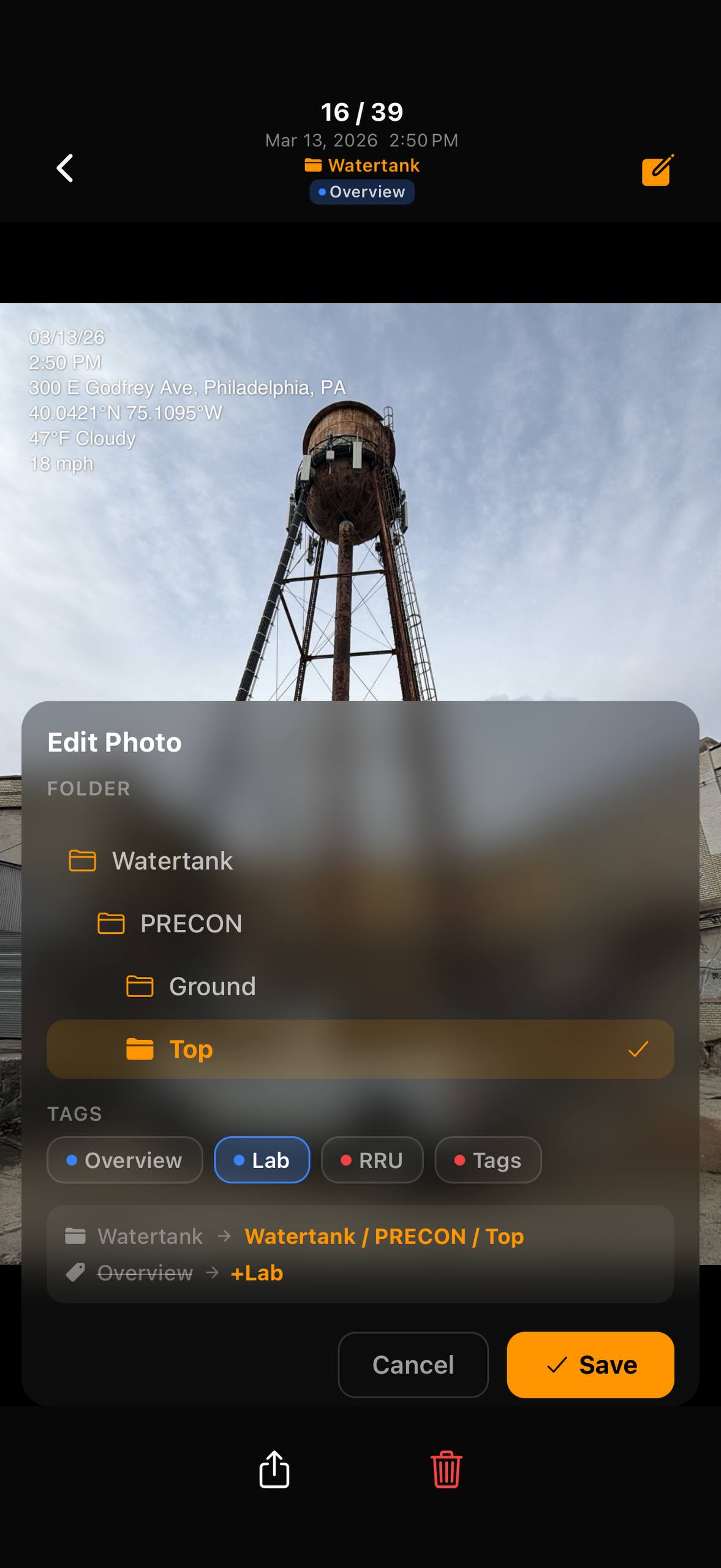Choose the Ground folder in the tree
The image size is (721, 1568).
click(212, 986)
